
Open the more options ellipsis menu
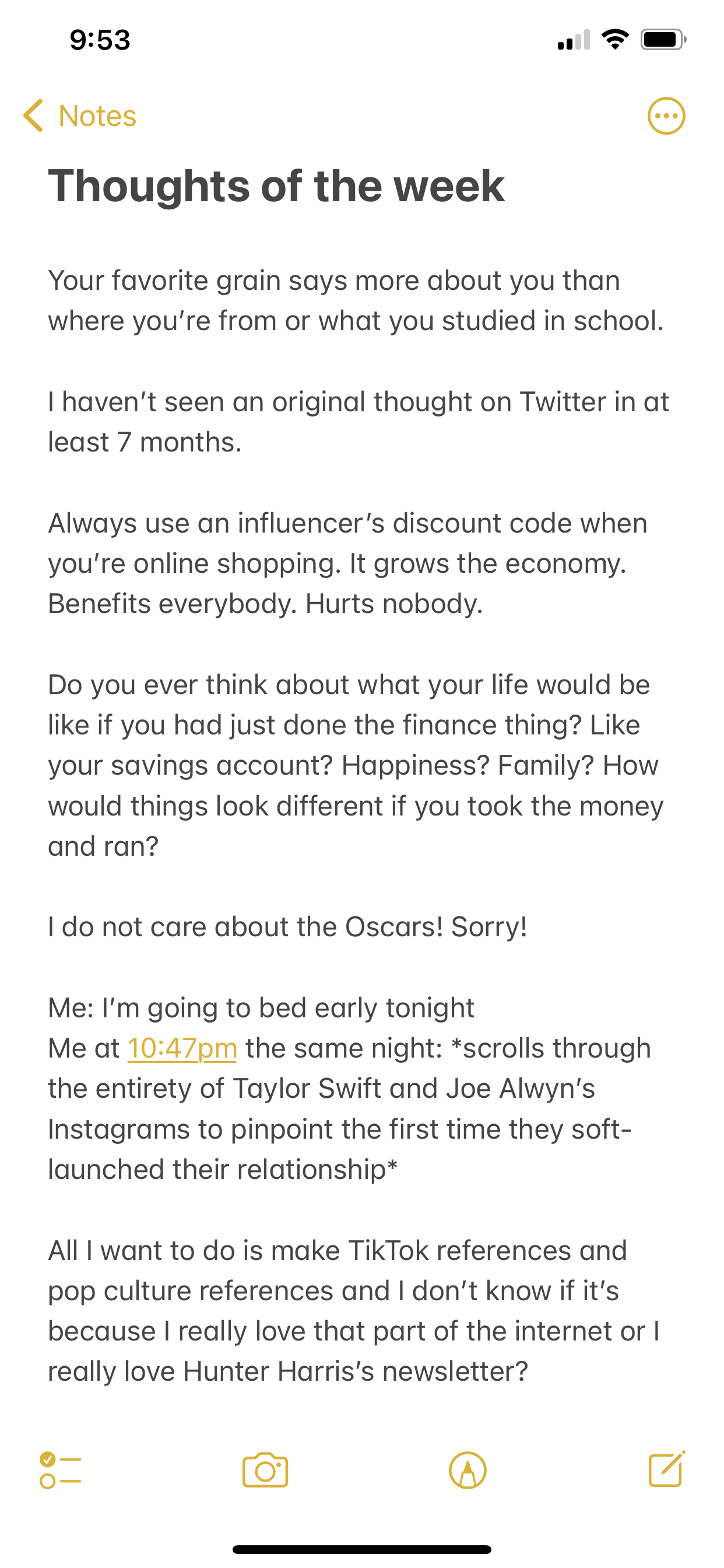click(x=666, y=116)
